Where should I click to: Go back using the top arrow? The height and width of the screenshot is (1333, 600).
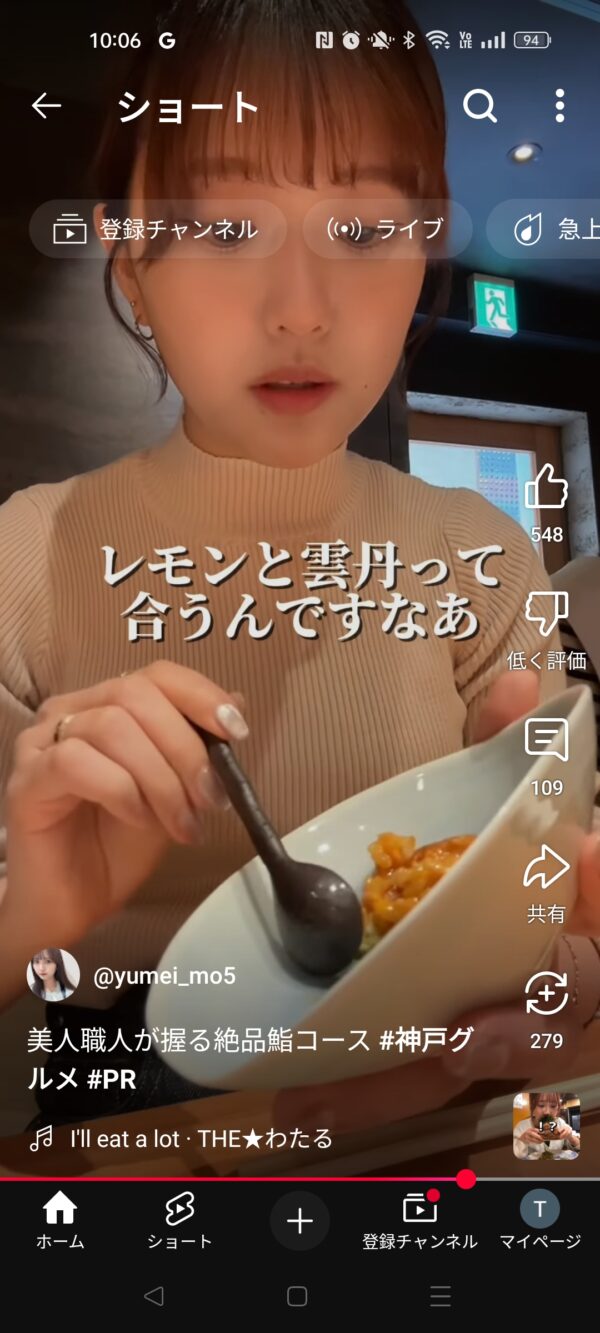(46, 106)
